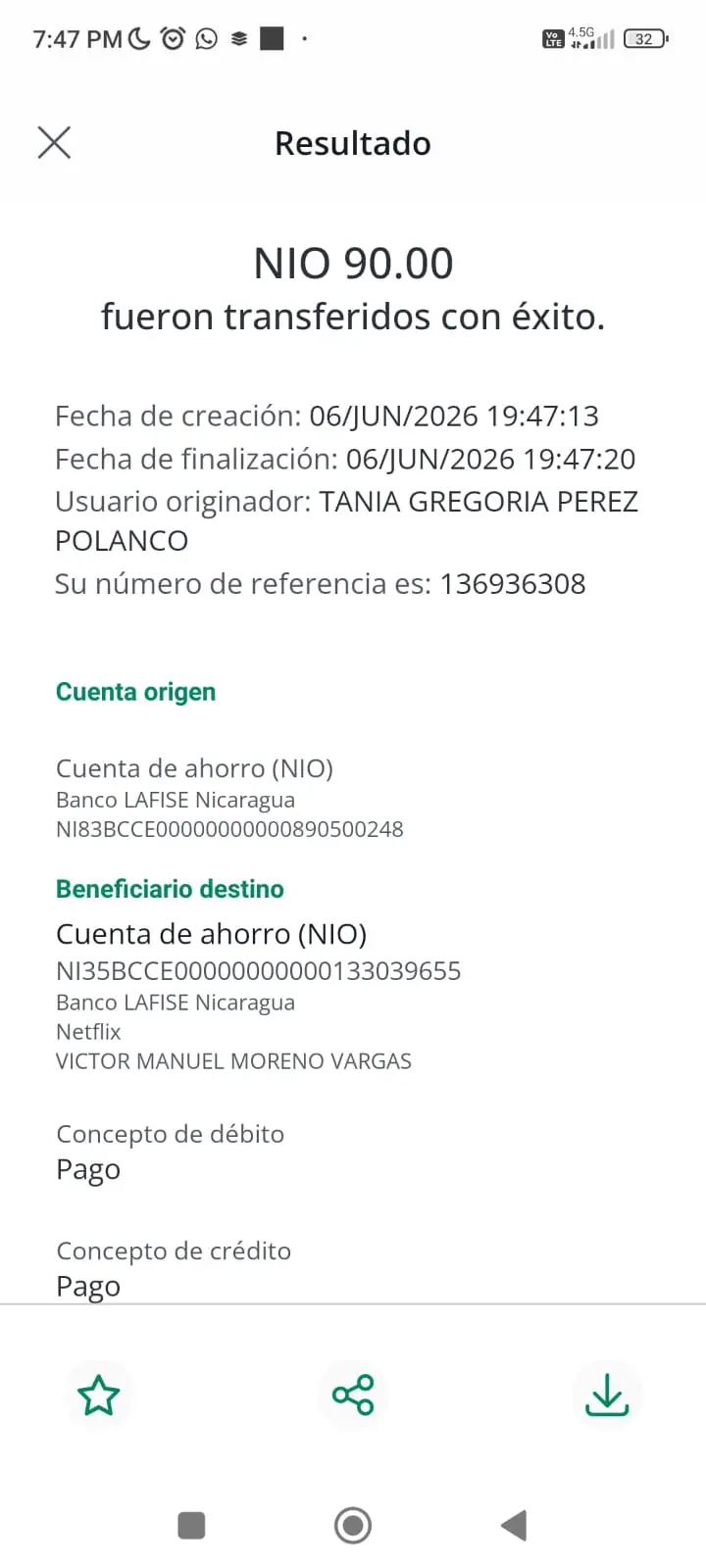Download the transfer receipt
The height and width of the screenshot is (1568, 706).
point(607,1395)
